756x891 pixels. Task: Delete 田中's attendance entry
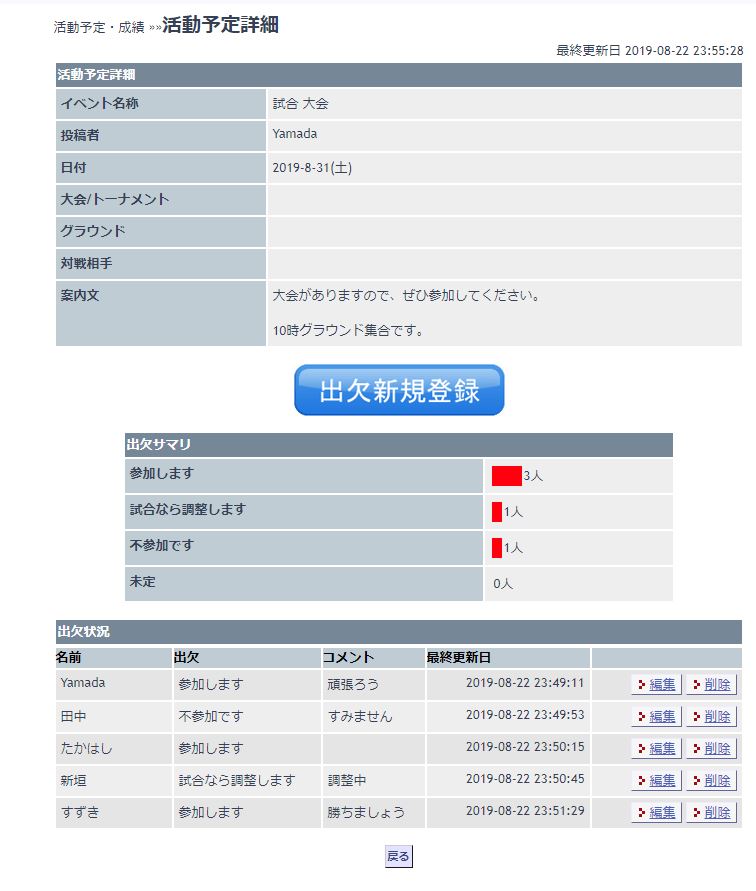point(712,717)
